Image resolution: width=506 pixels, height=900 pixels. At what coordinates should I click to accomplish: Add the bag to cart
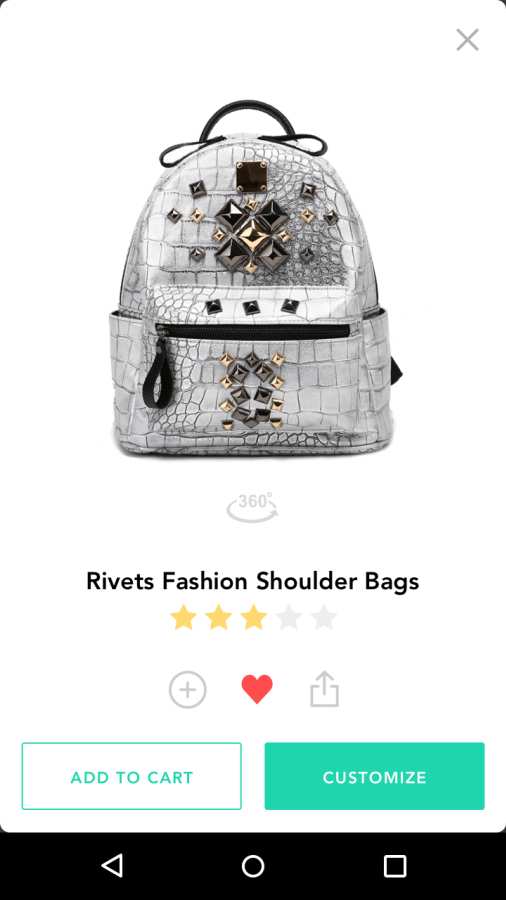(x=131, y=776)
